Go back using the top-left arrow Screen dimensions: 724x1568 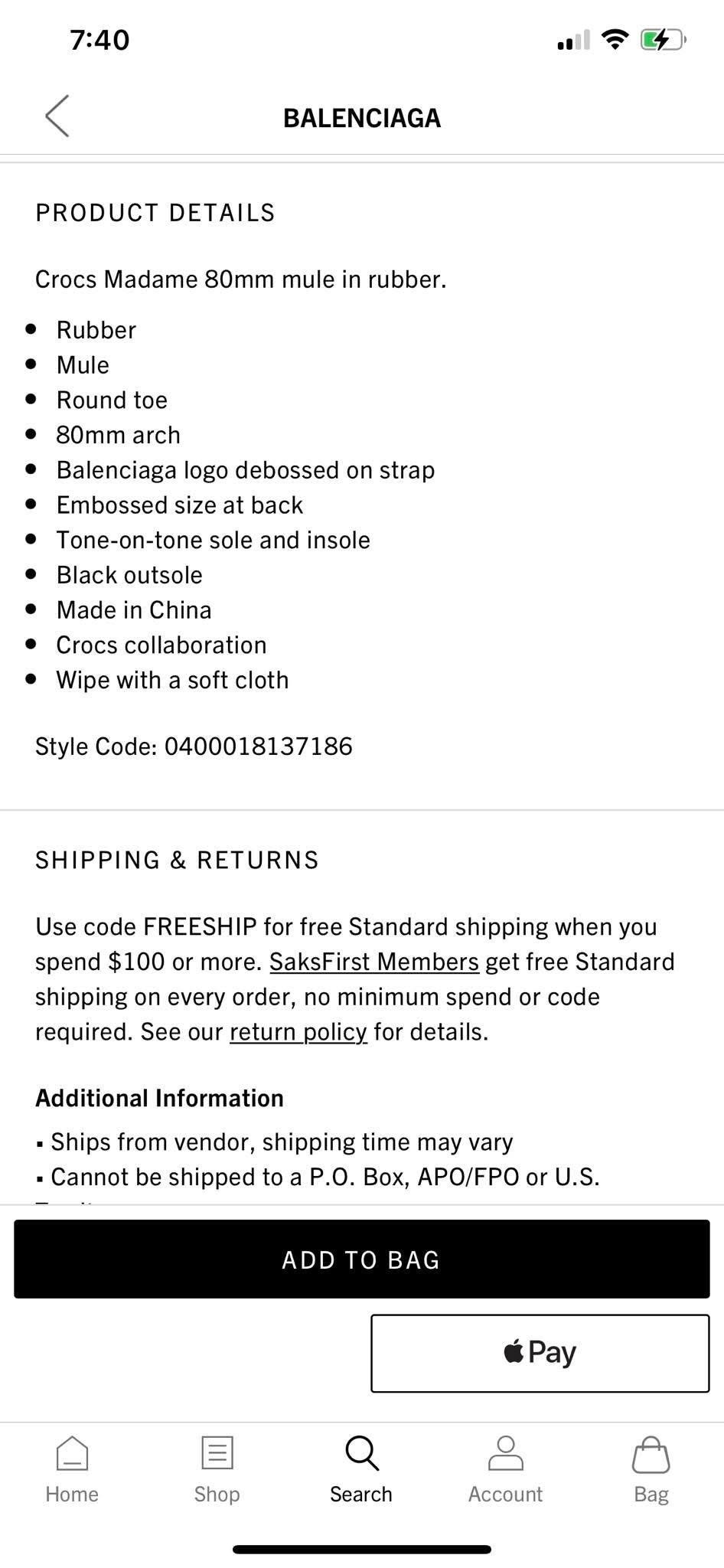(x=57, y=116)
